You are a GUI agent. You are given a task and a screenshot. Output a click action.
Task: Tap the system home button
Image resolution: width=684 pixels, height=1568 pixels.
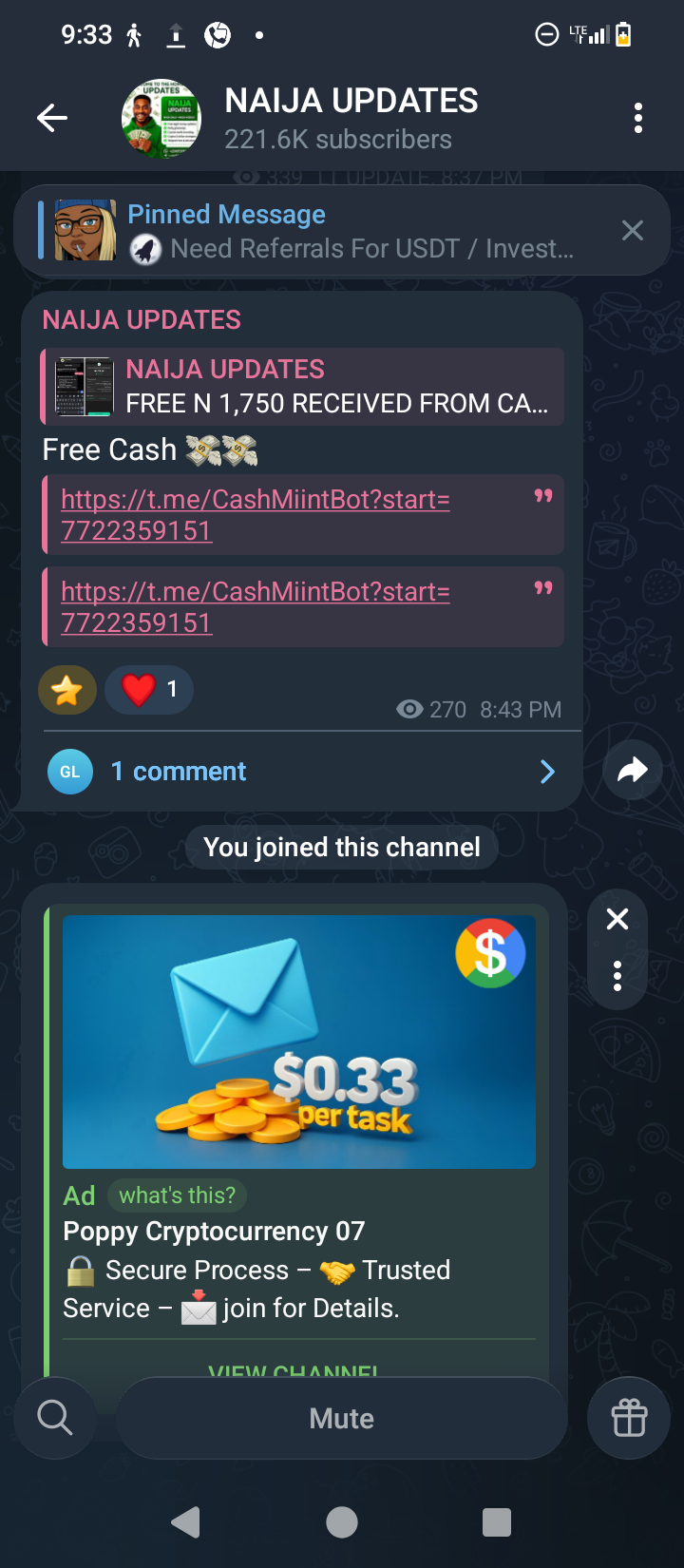(x=342, y=1522)
